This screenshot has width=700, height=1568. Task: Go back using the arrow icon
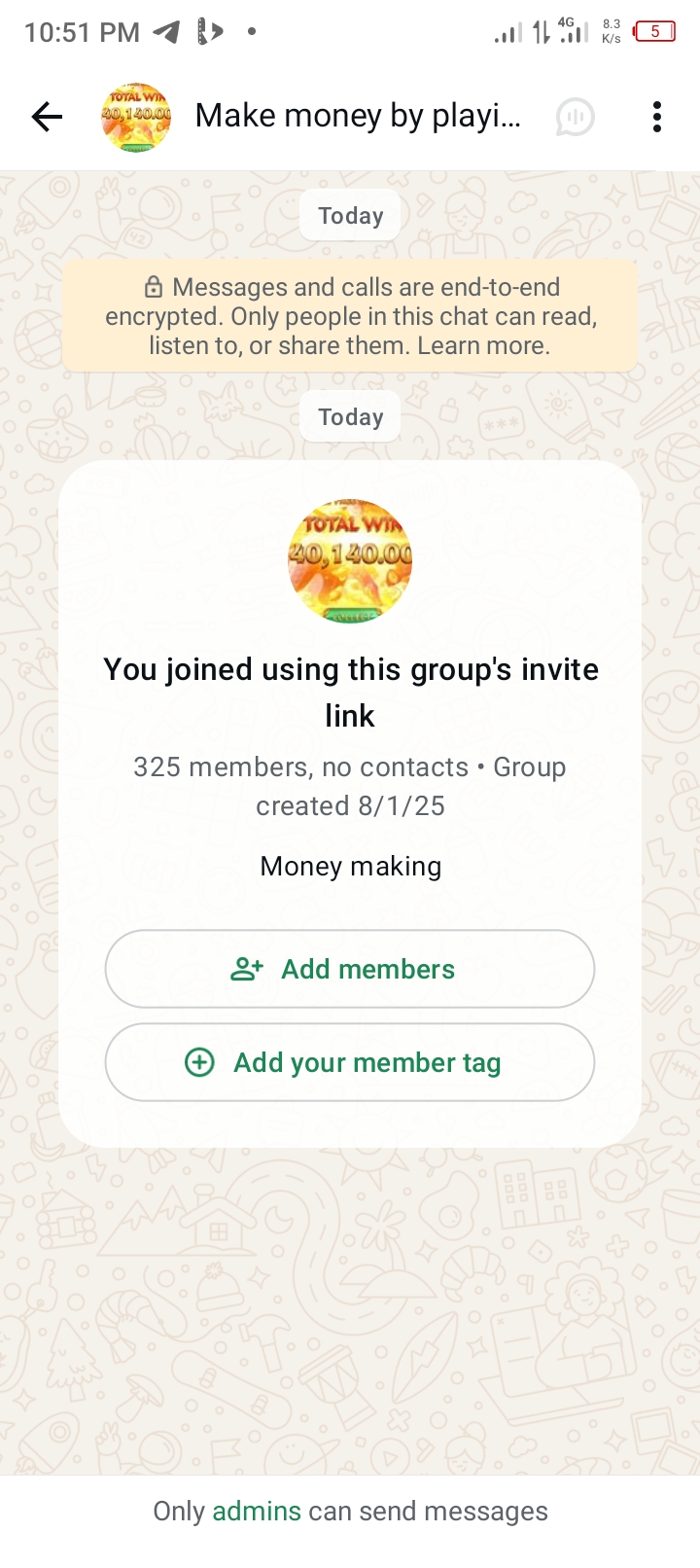(46, 117)
